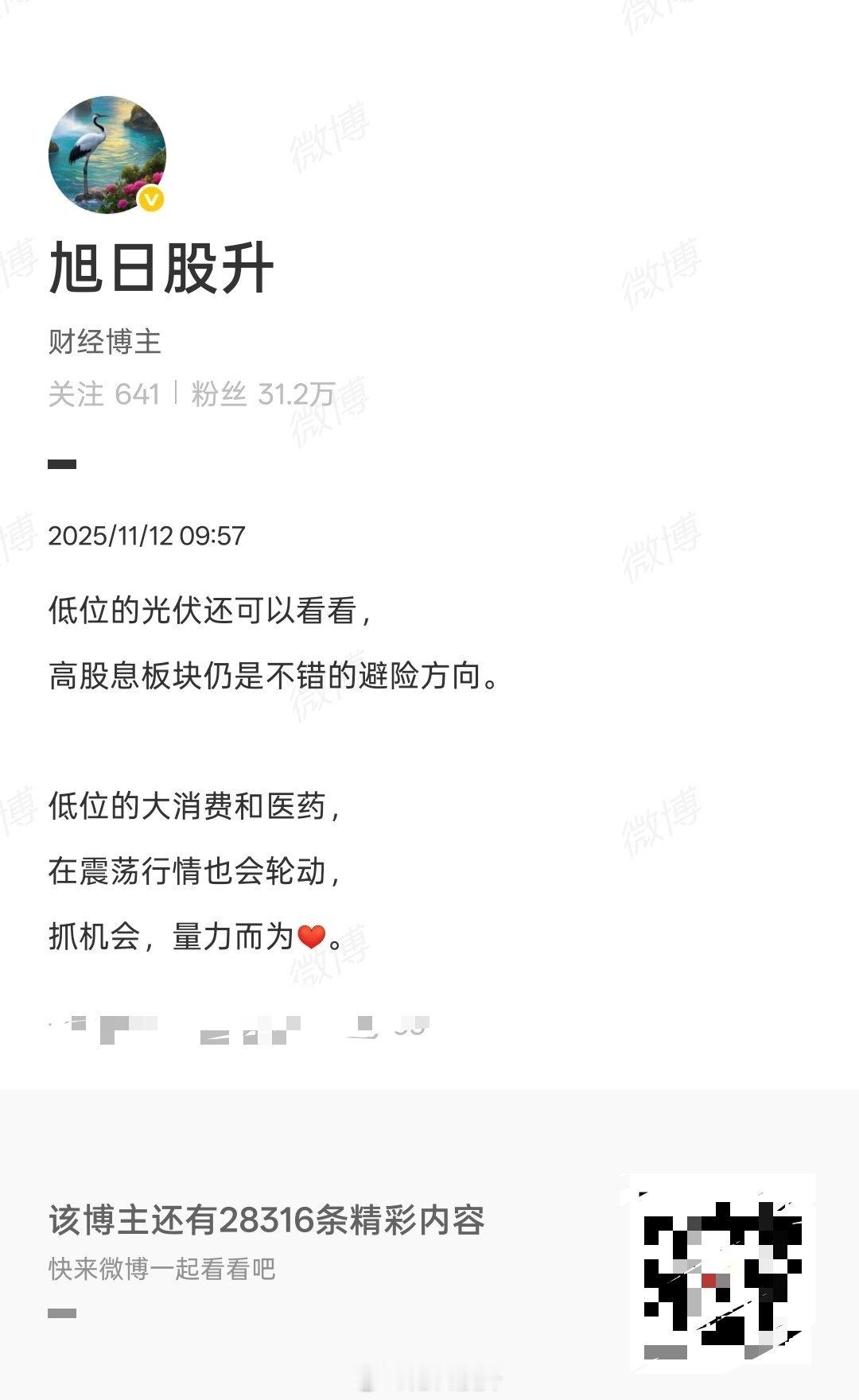Tap the dark divider bar above the date
859x1400 pixels.
point(62,464)
